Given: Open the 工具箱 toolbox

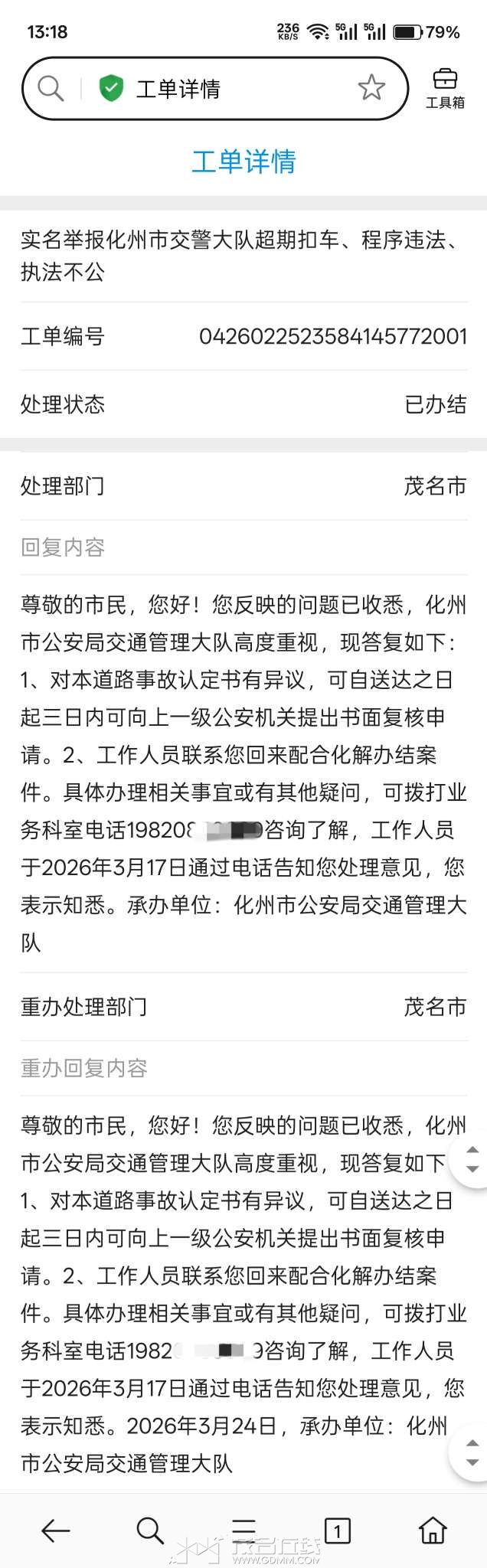Looking at the screenshot, I should [x=445, y=88].
